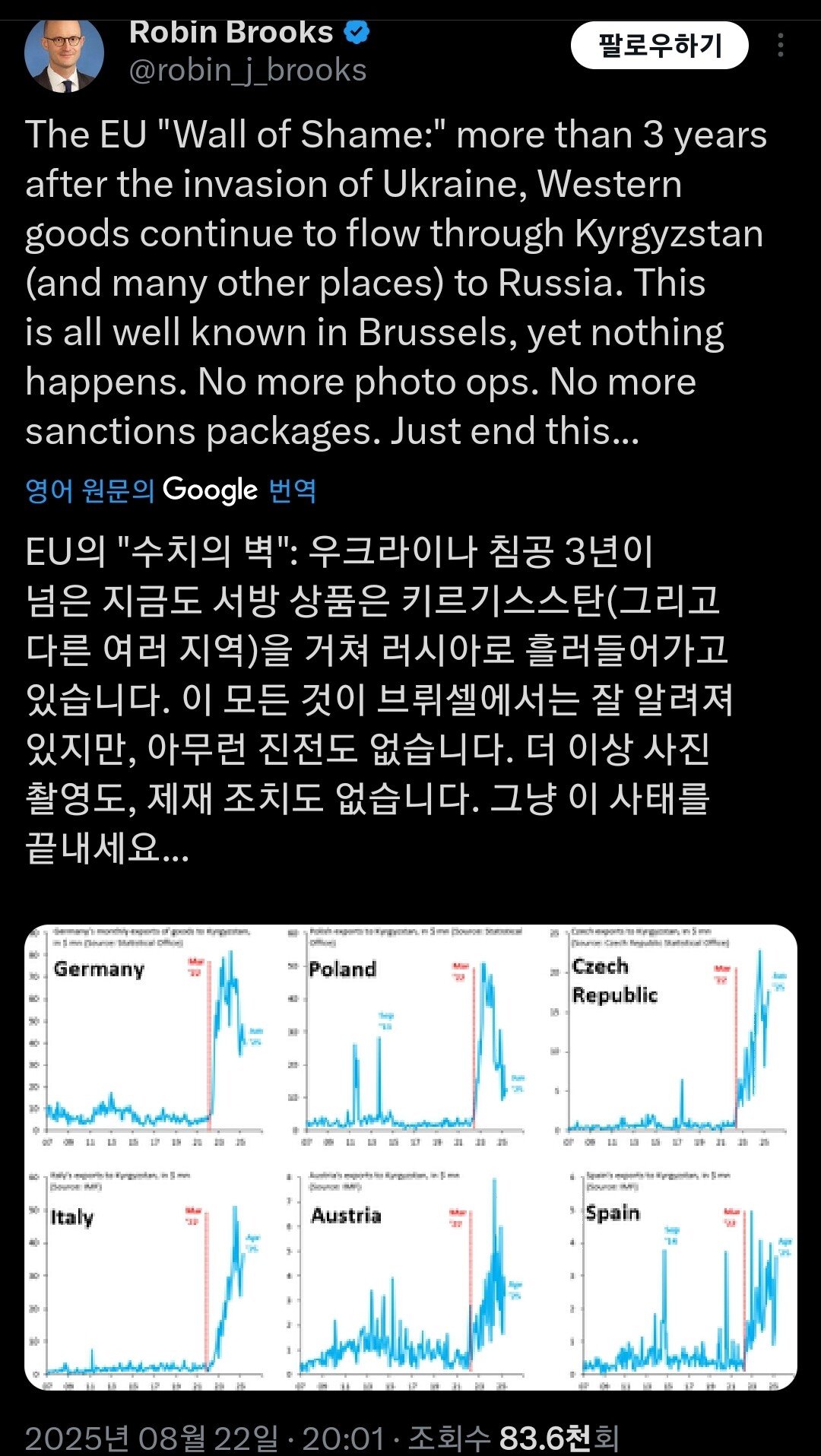Open the @robin_j_brooks profile handle
The height and width of the screenshot is (1456, 821).
coord(248,71)
